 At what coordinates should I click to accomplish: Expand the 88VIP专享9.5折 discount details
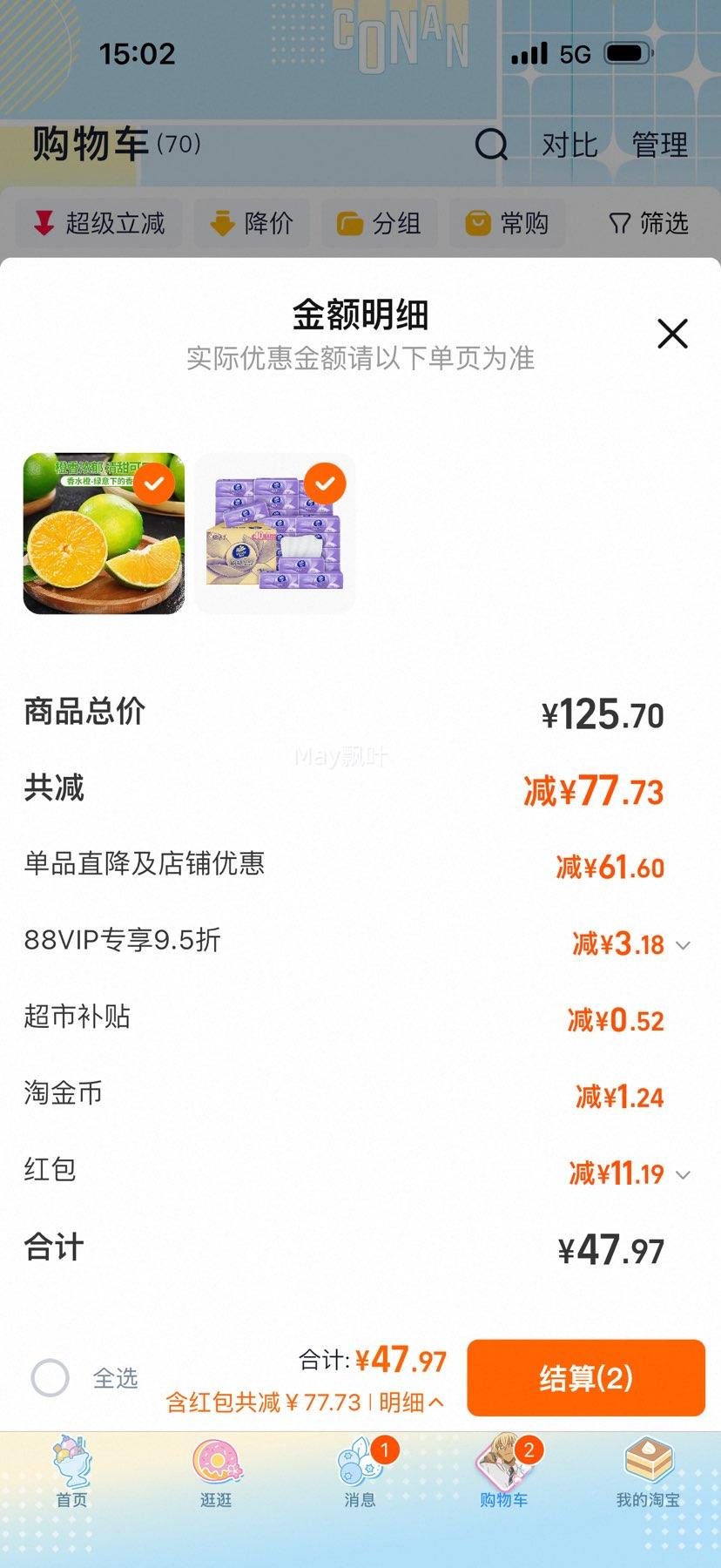[x=684, y=945]
